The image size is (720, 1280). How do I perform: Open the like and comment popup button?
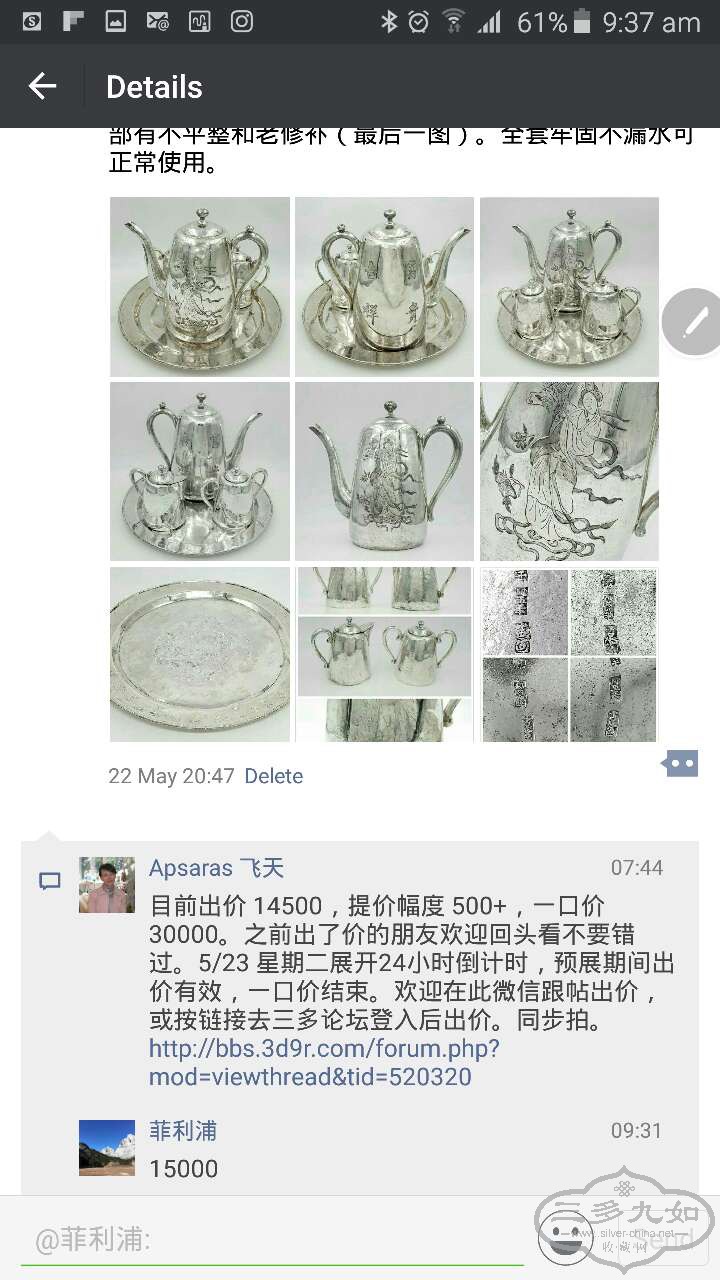(x=680, y=764)
